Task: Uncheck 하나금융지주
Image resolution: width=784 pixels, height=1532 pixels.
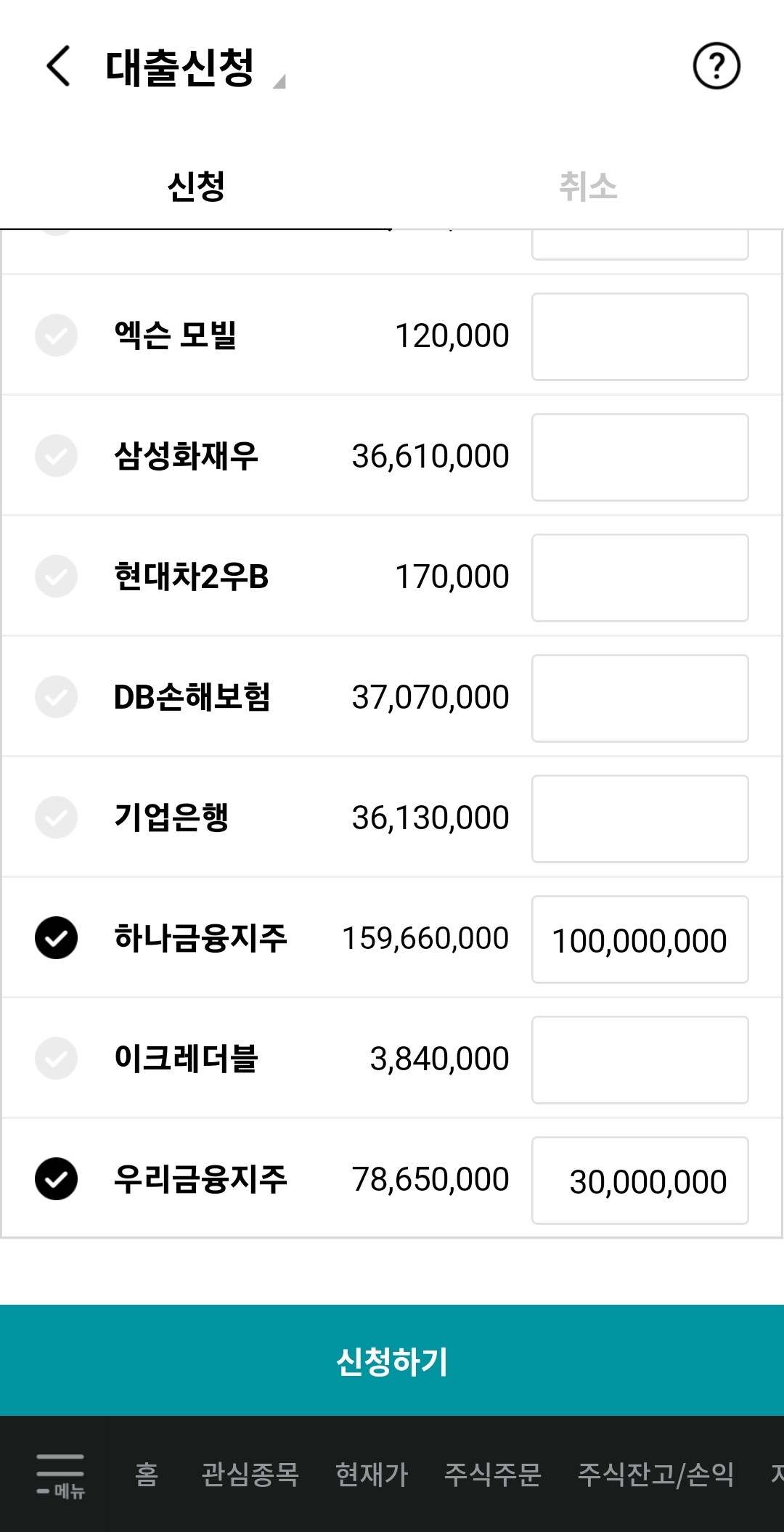Action: 56,938
